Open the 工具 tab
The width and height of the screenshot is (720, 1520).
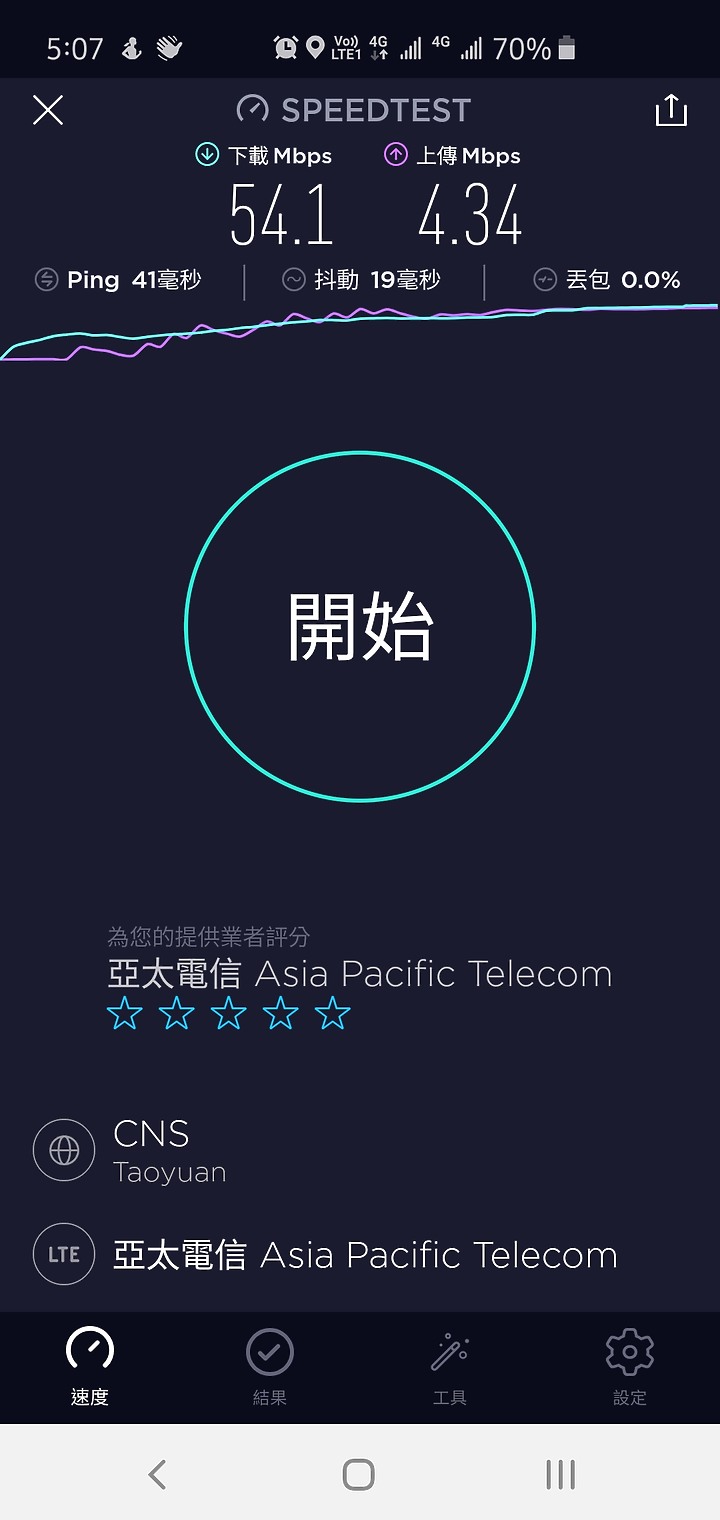pyautogui.click(x=450, y=1367)
